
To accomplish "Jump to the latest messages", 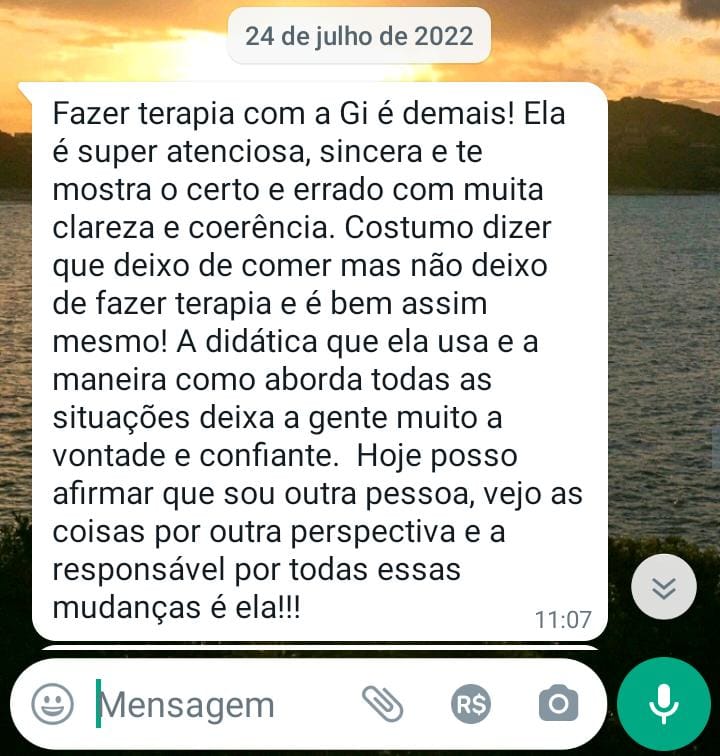I will click(664, 587).
